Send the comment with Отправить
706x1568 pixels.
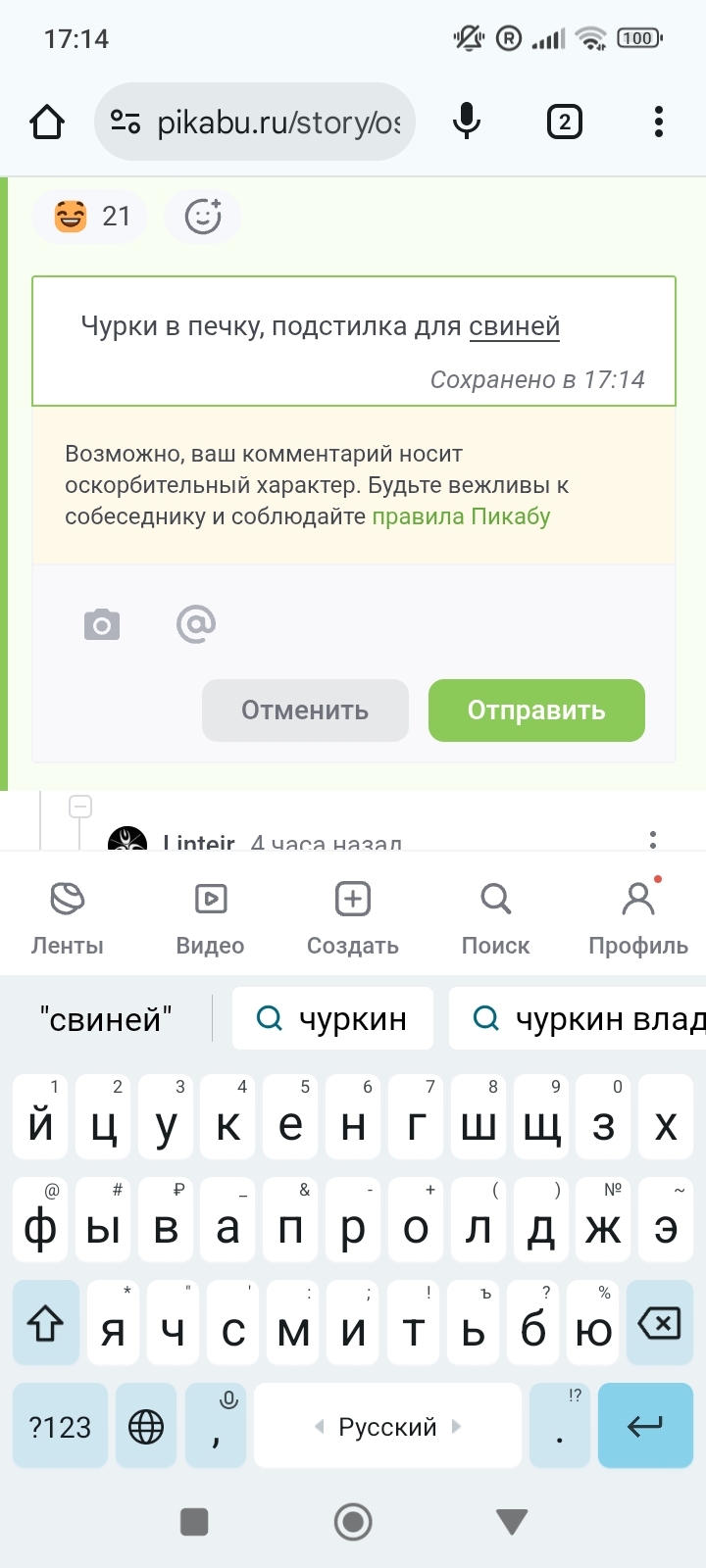[x=536, y=710]
